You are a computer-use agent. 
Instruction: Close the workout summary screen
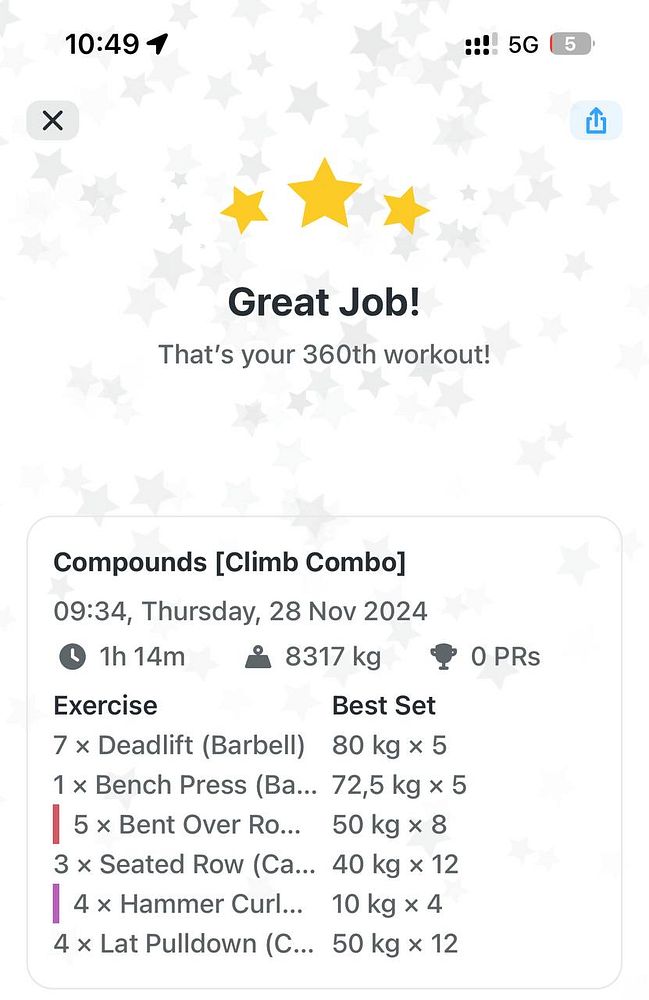tap(53, 121)
